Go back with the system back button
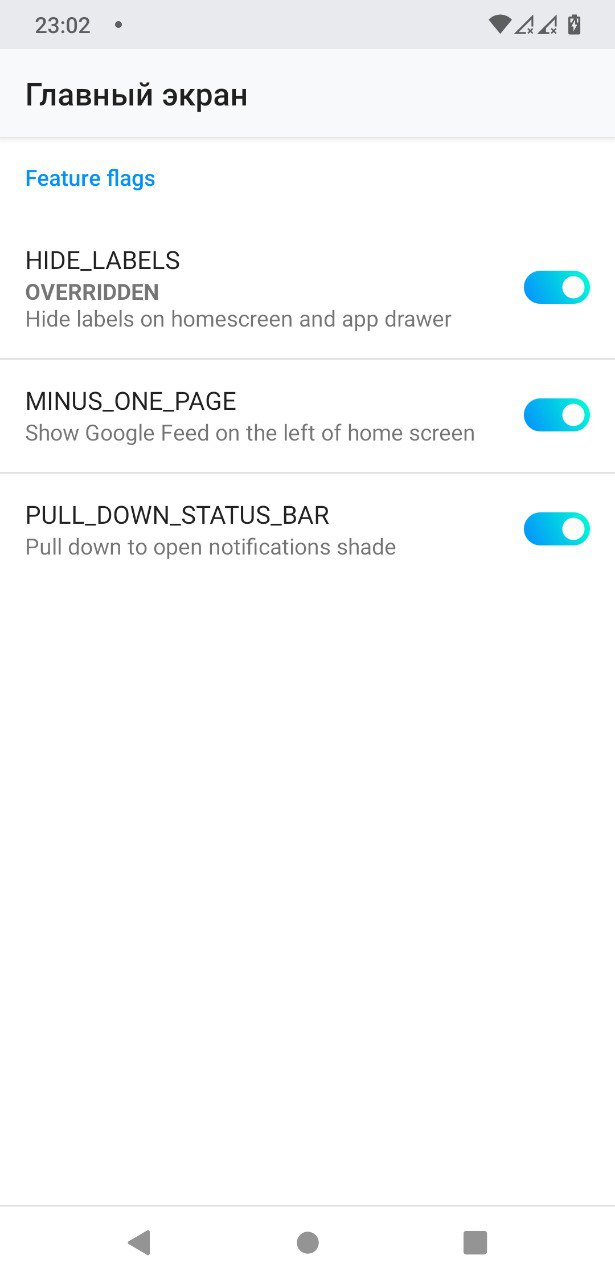Viewport: 615px width, 1280px height. pyautogui.click(x=140, y=1243)
